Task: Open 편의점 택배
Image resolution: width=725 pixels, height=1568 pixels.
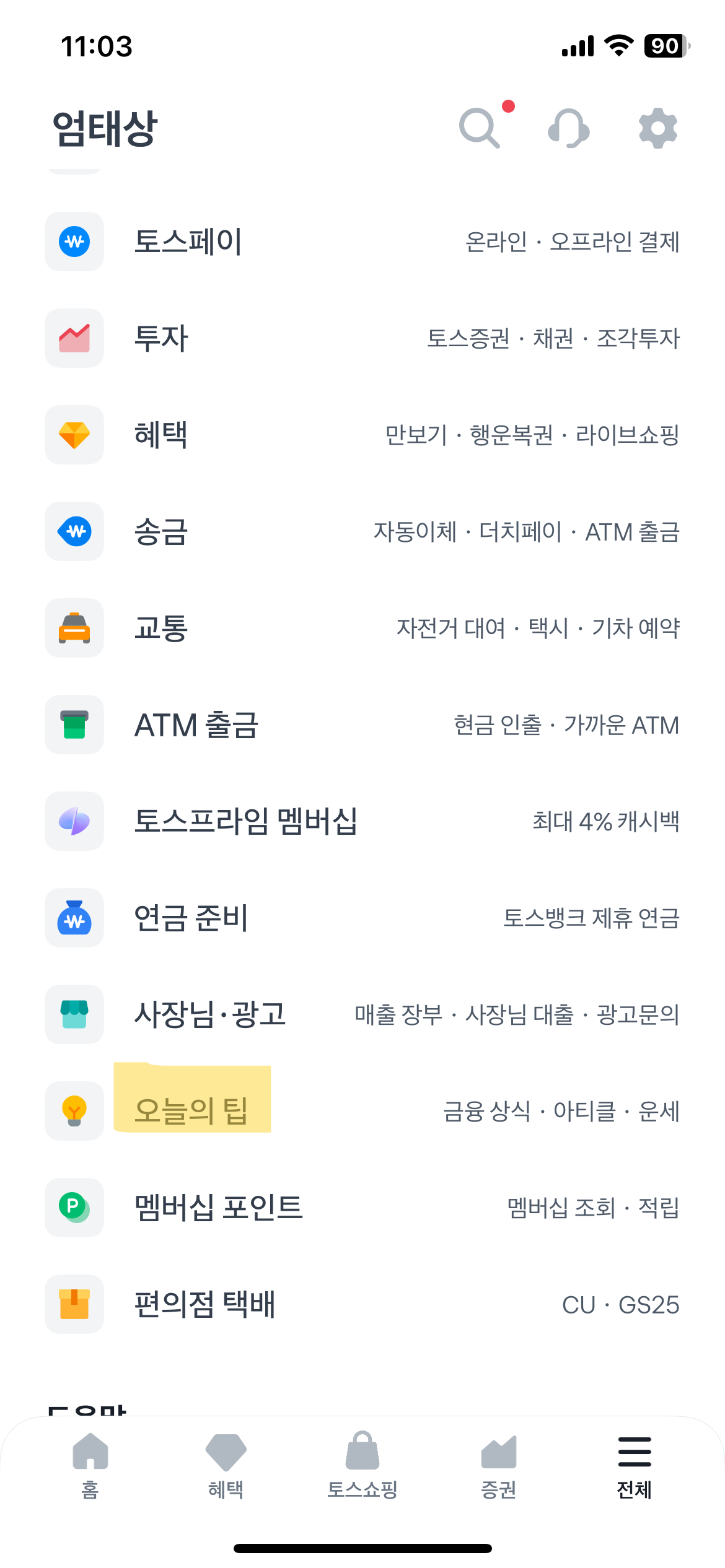Action: tap(362, 1304)
